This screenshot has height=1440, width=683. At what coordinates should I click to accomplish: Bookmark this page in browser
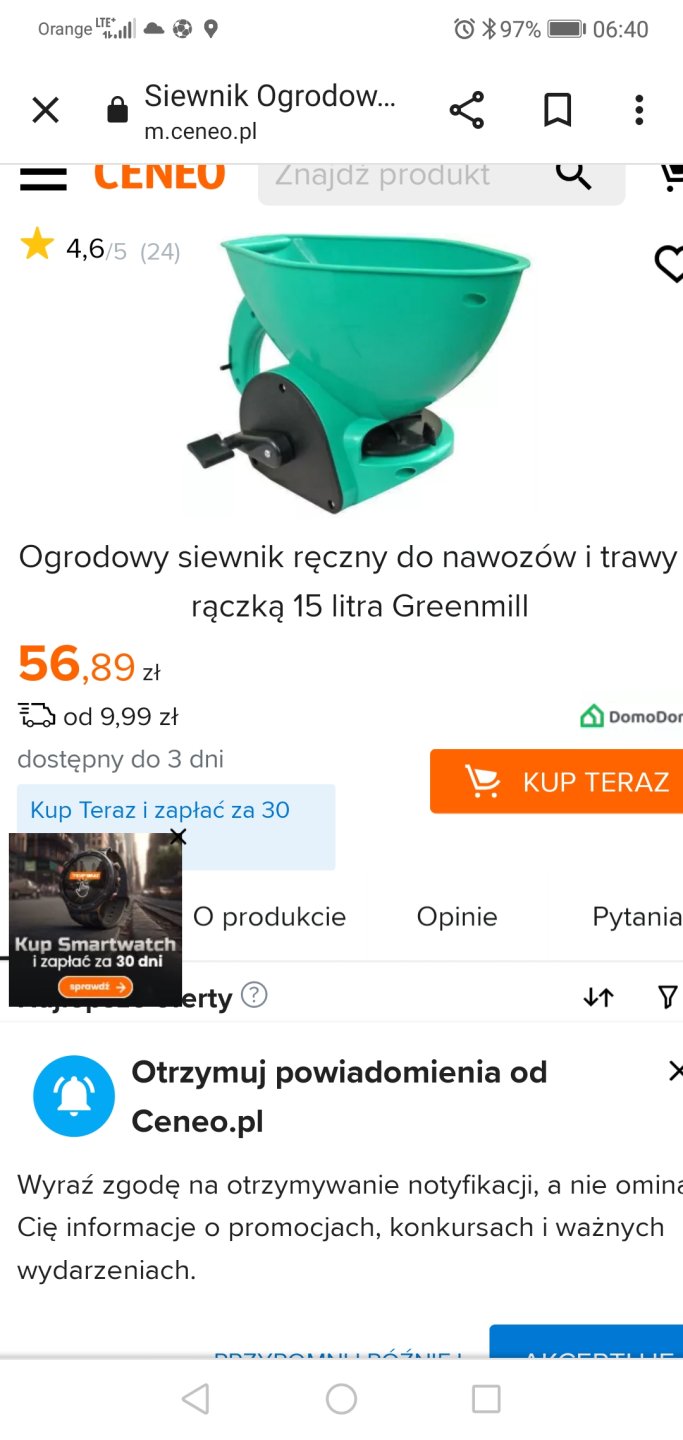[x=557, y=110]
